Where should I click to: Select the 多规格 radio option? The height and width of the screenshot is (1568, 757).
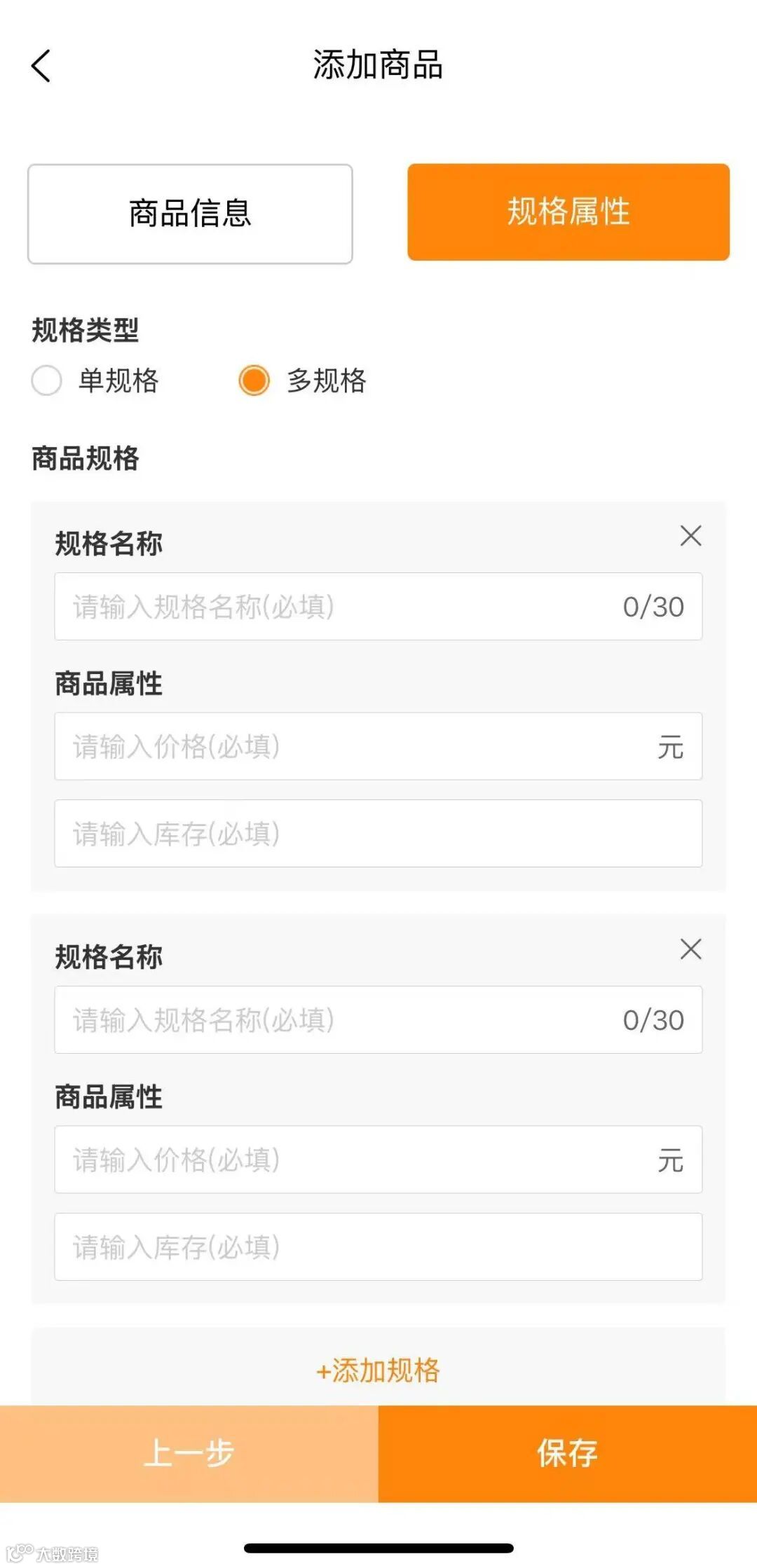pos(255,380)
